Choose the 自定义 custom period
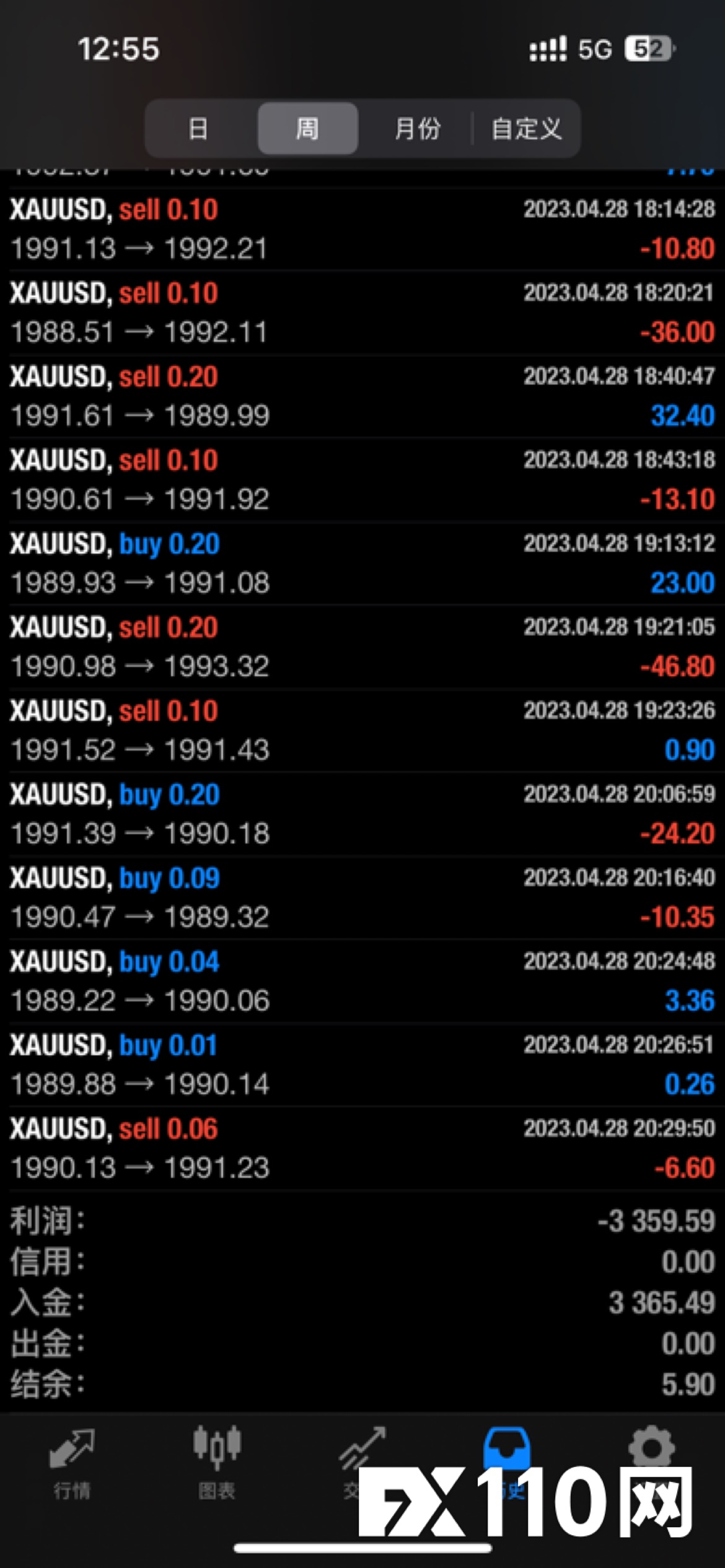The width and height of the screenshot is (725, 1568). coord(526,129)
